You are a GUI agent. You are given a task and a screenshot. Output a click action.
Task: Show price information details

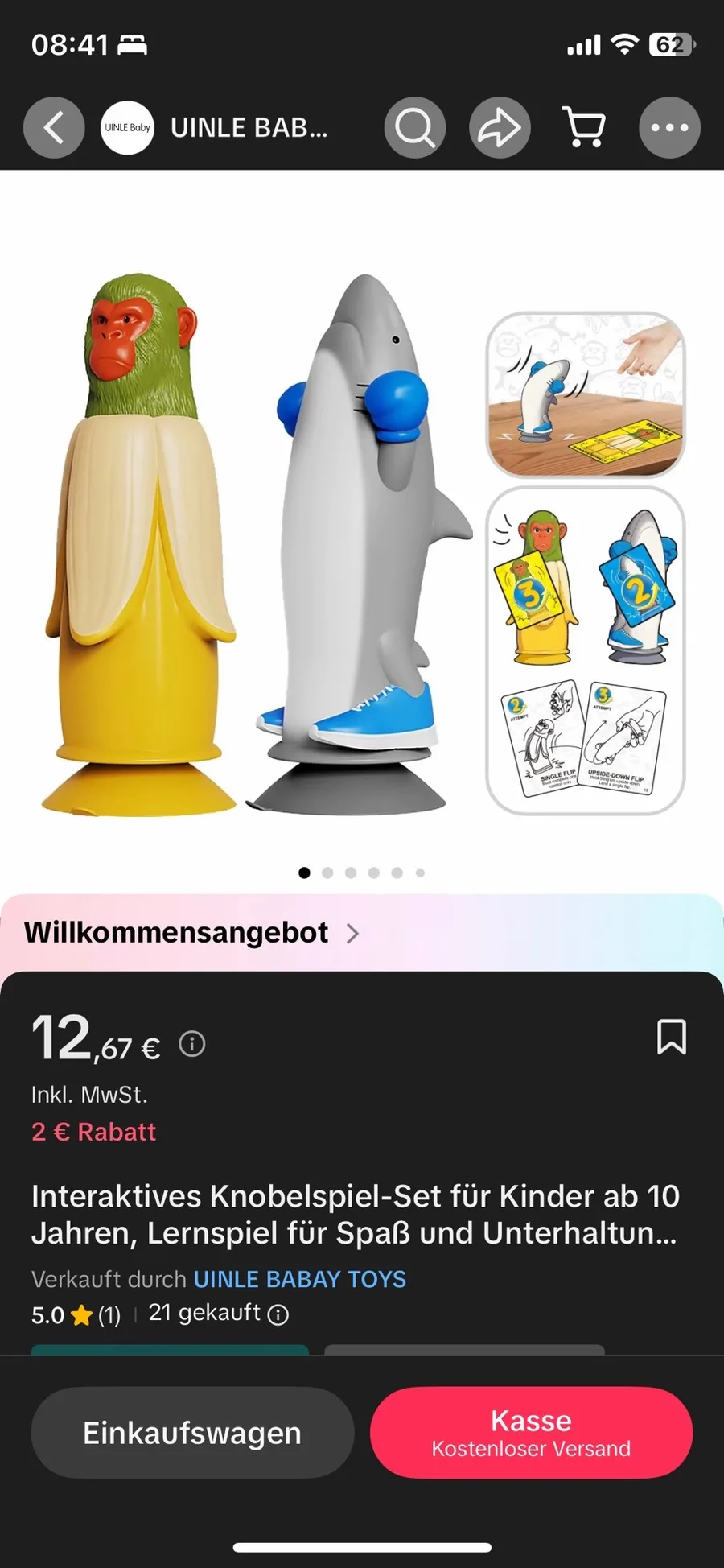point(192,1044)
